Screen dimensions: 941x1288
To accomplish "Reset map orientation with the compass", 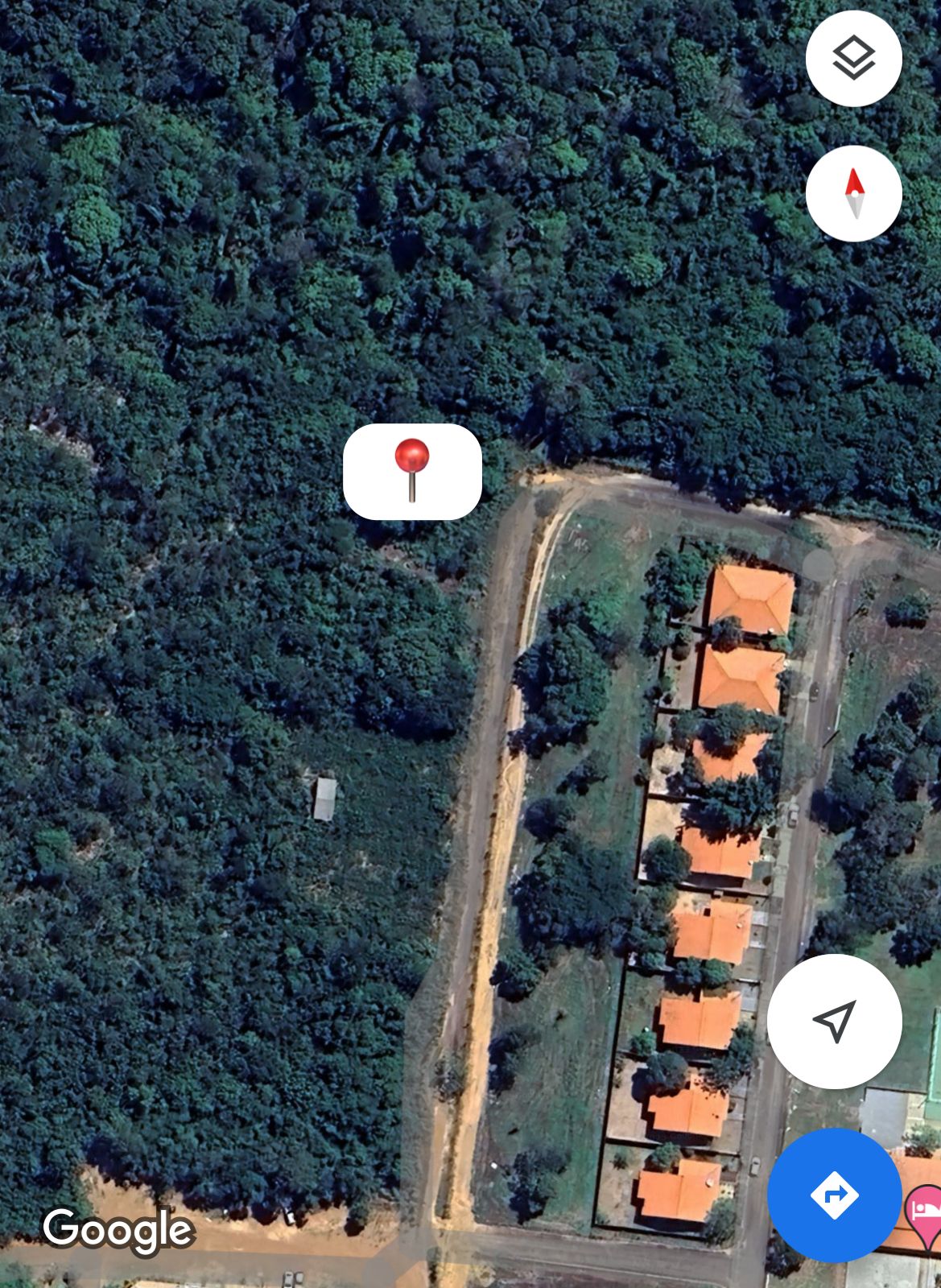I will pos(853,194).
